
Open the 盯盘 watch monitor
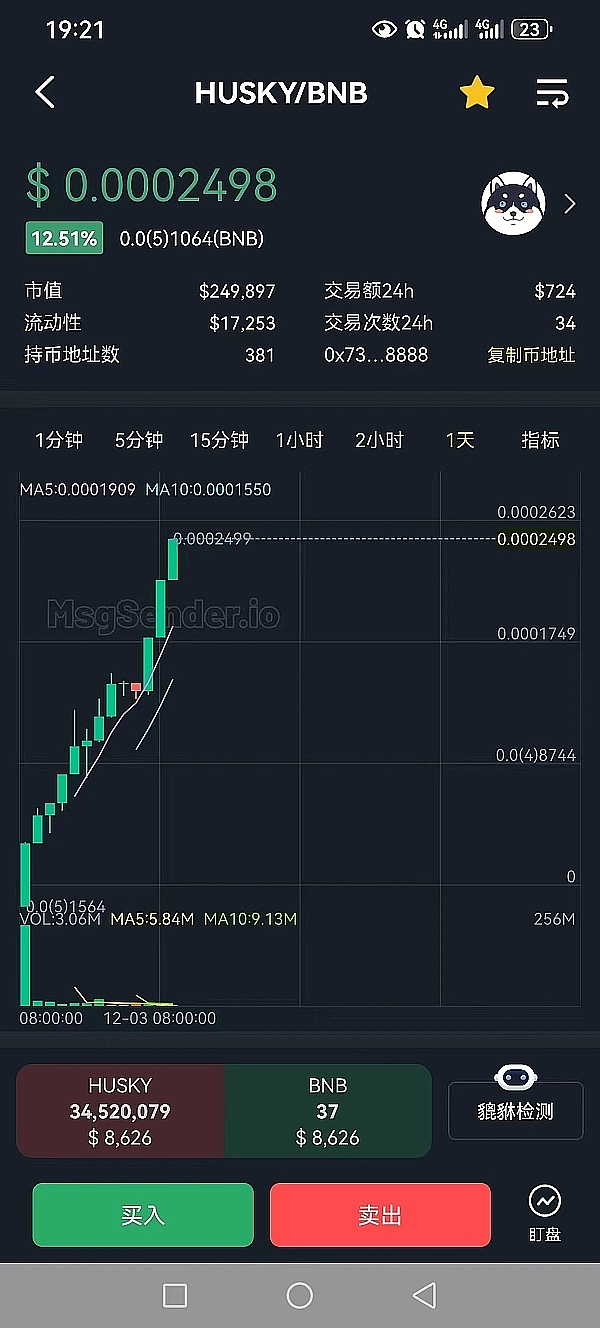545,1213
